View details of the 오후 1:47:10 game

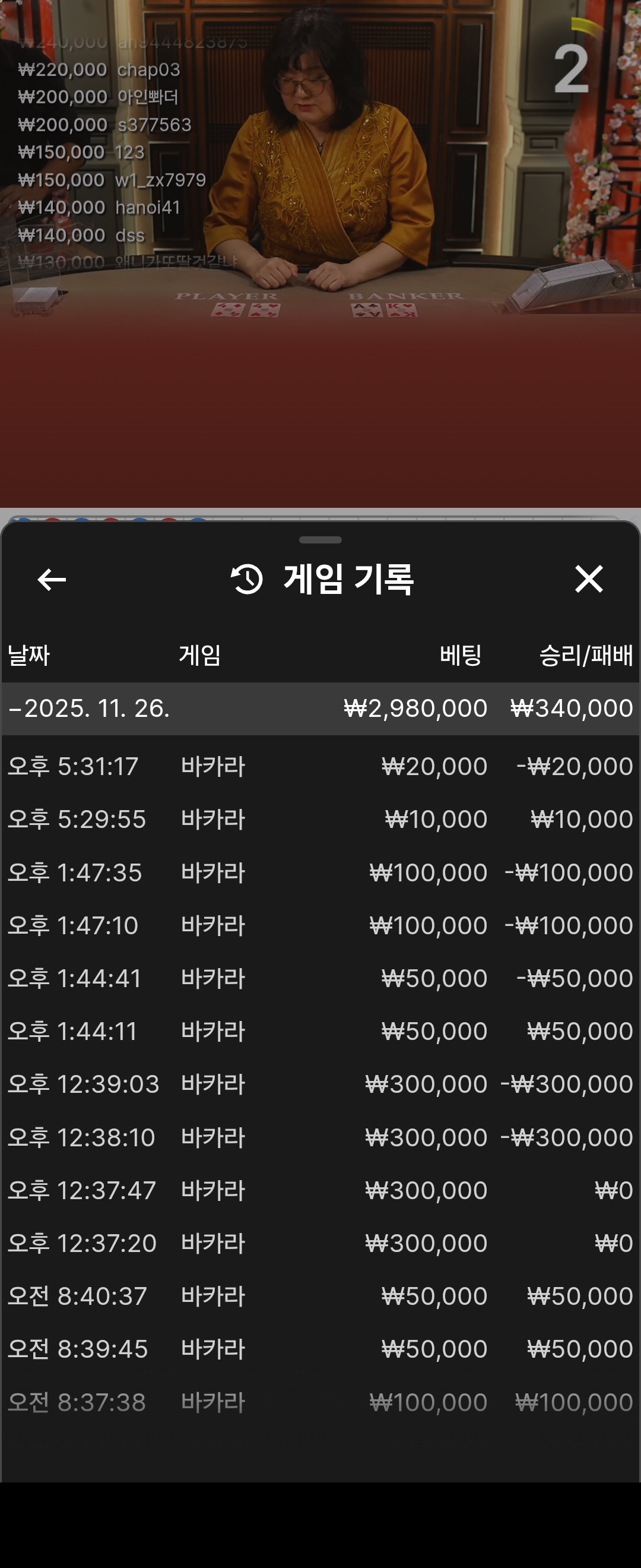tap(320, 925)
